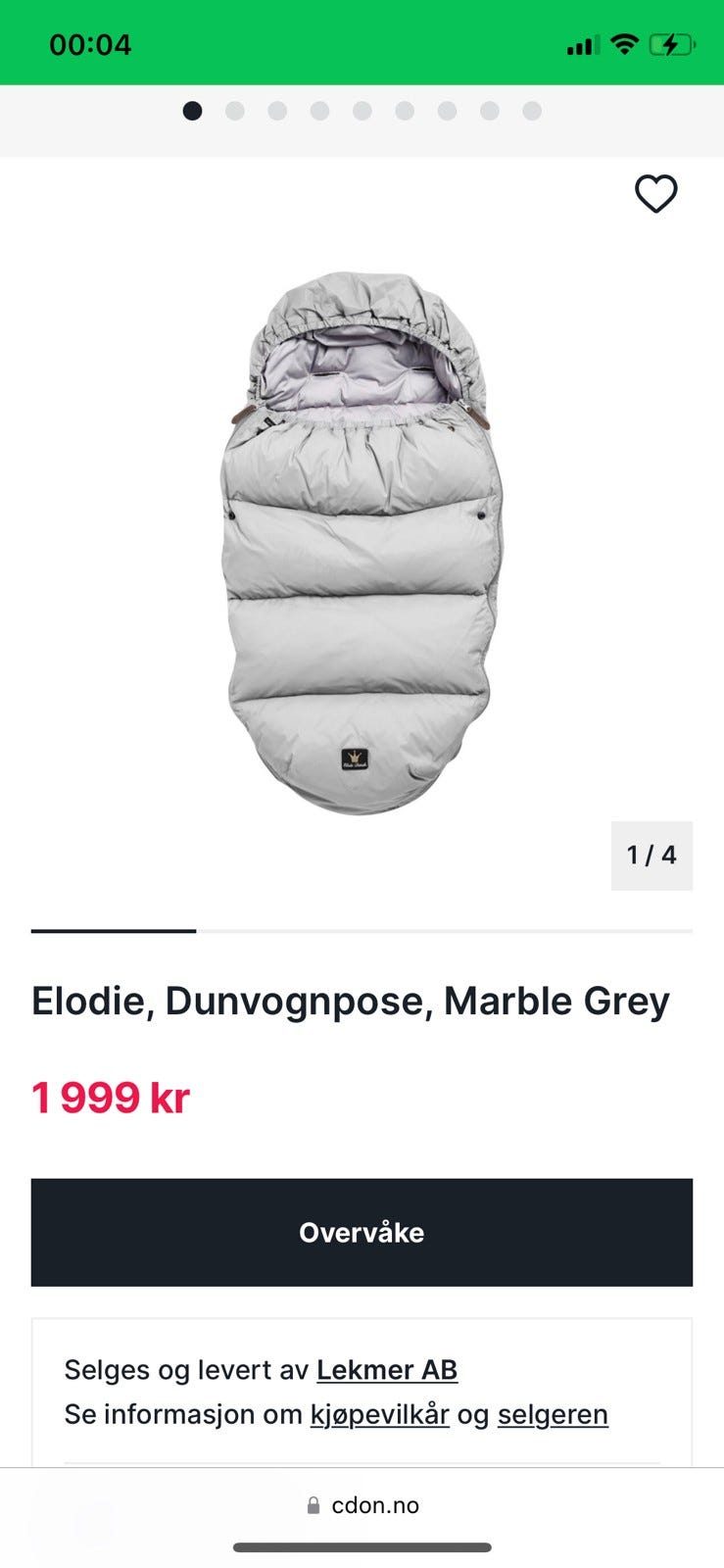Open the selgeren information link
The height and width of the screenshot is (1568, 724).
tap(553, 1414)
